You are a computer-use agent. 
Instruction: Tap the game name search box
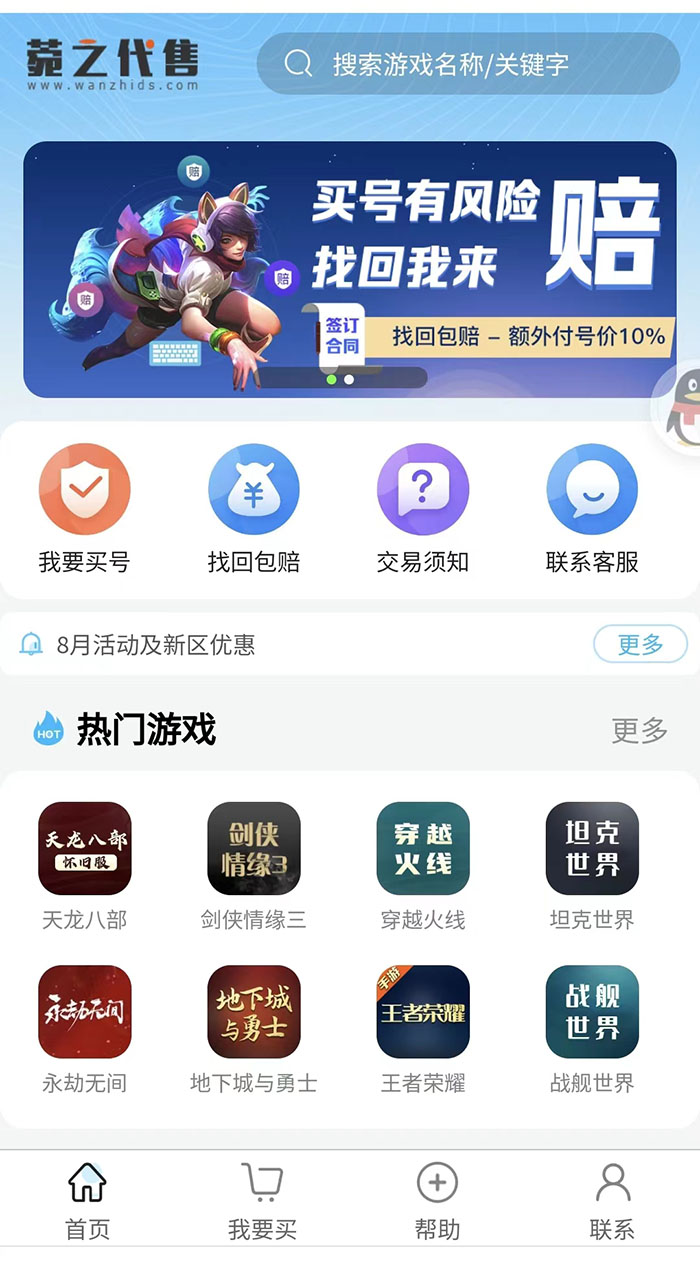click(x=468, y=64)
